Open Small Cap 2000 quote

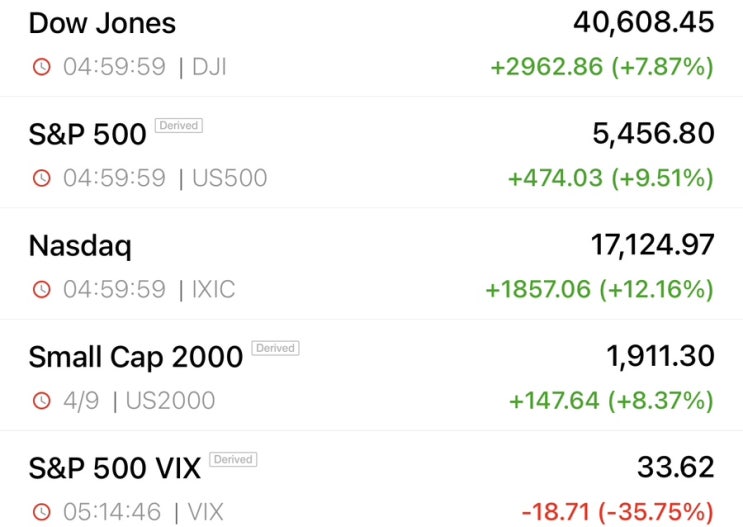click(371, 377)
